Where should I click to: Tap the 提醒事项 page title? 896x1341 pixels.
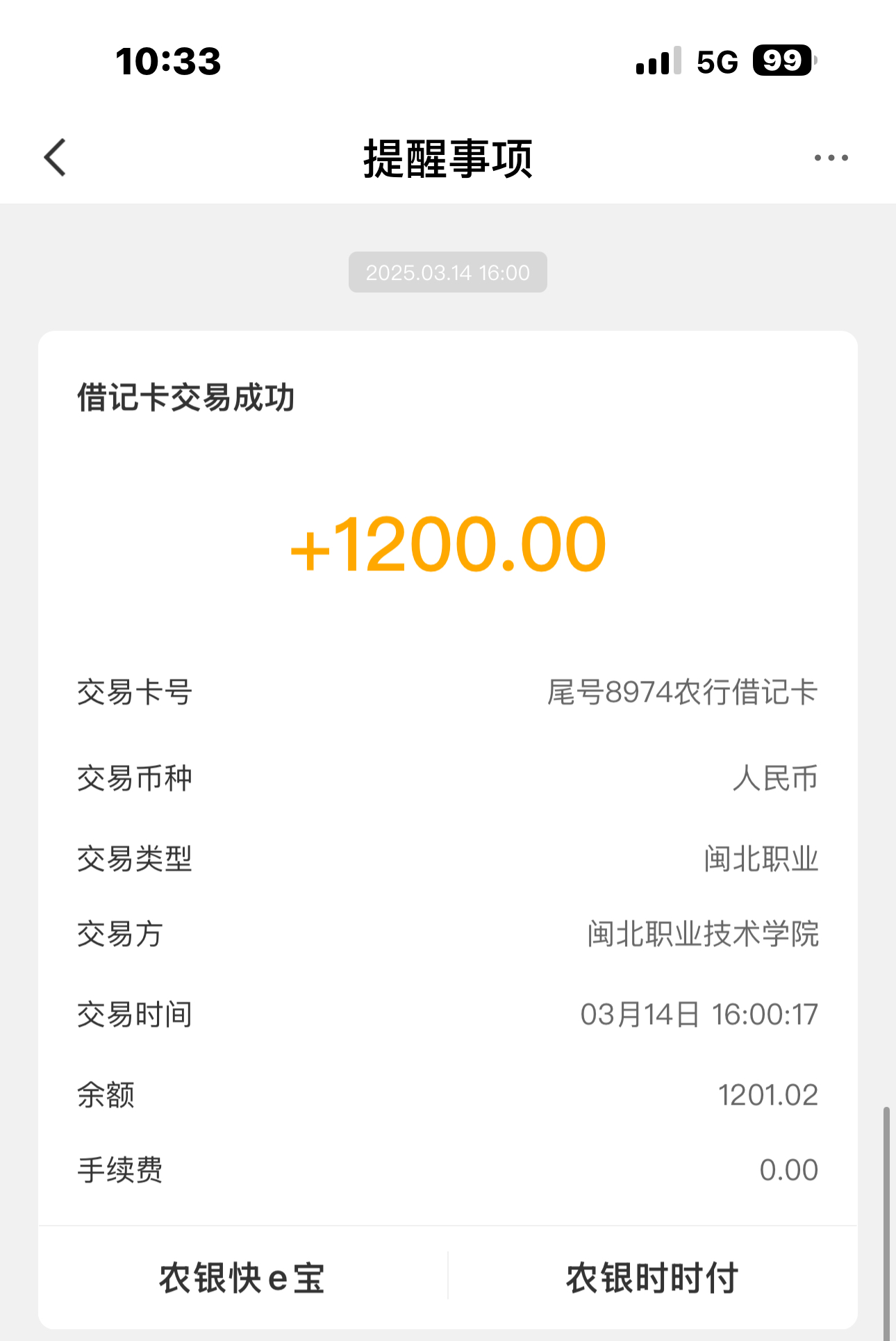(x=447, y=158)
